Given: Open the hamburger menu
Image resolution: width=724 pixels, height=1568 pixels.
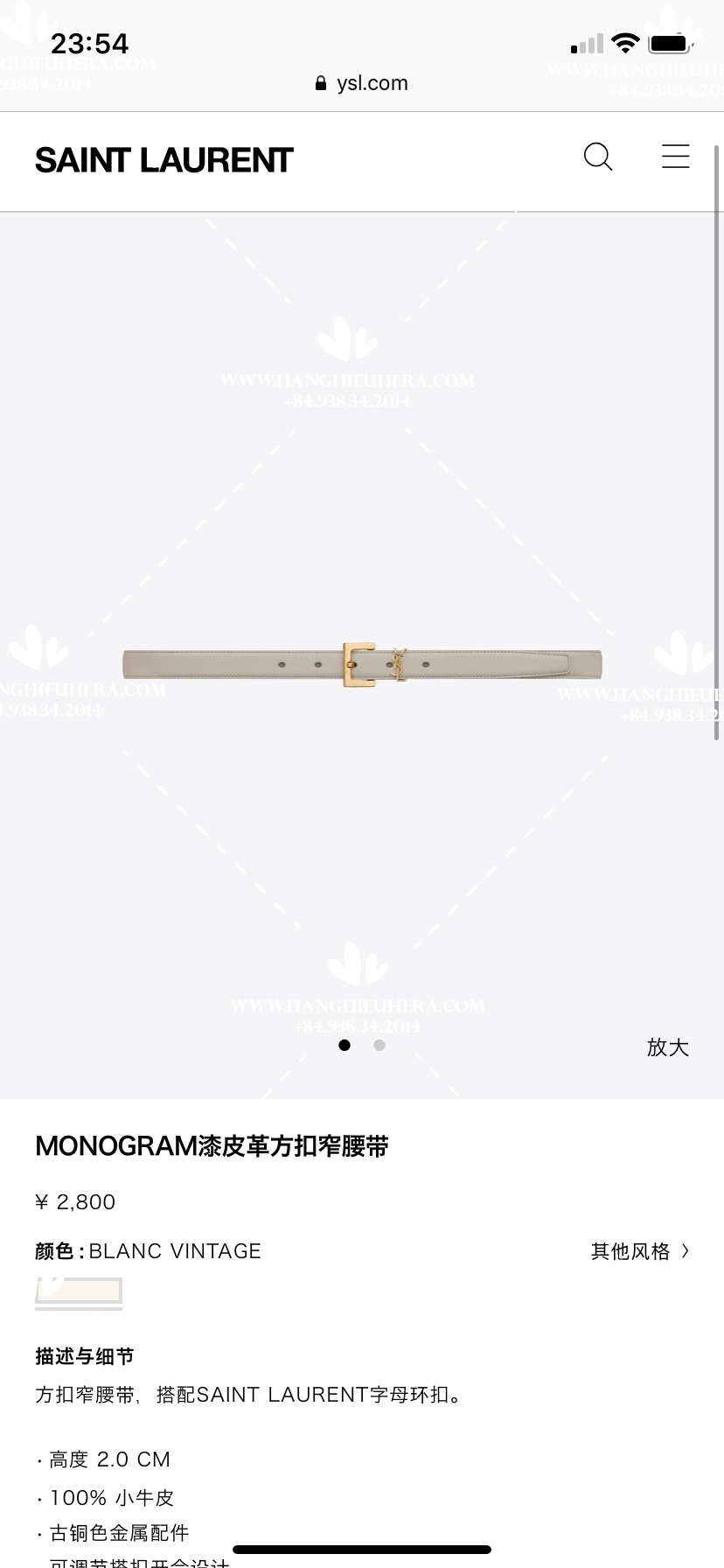Looking at the screenshot, I should pyautogui.click(x=676, y=157).
